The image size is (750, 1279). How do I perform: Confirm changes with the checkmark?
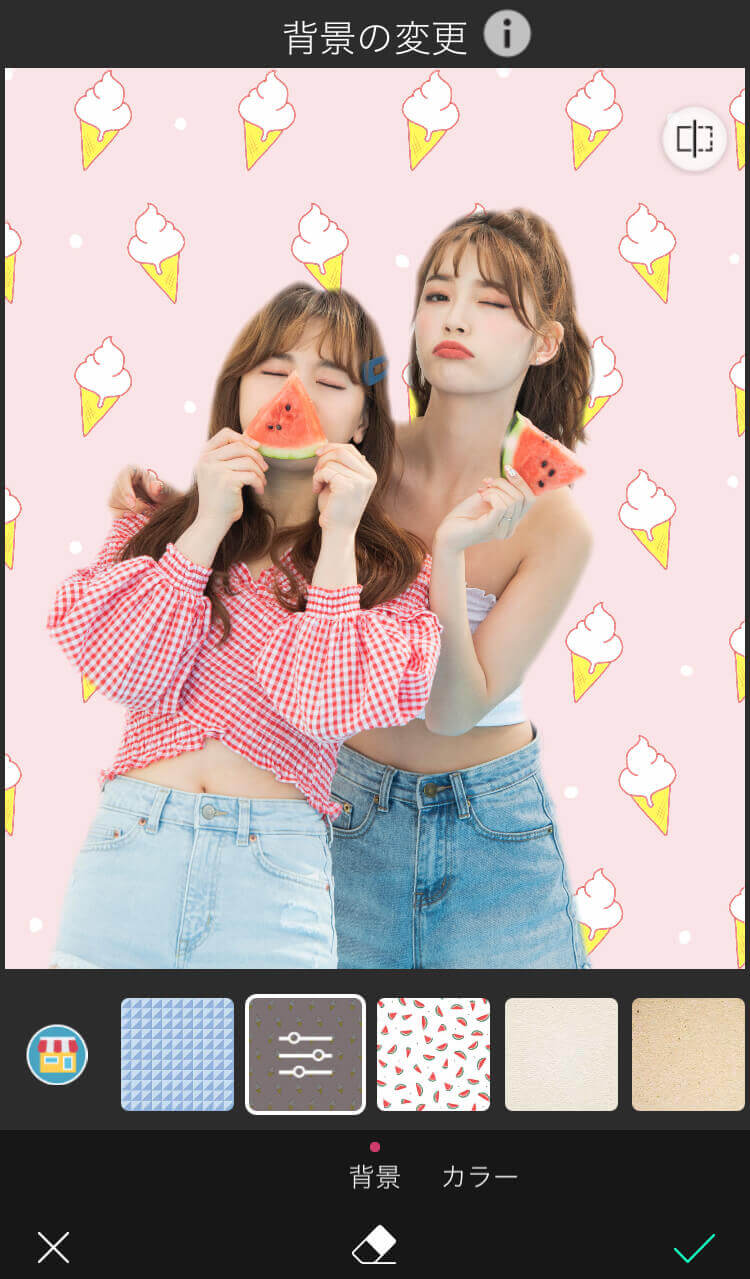click(694, 1247)
